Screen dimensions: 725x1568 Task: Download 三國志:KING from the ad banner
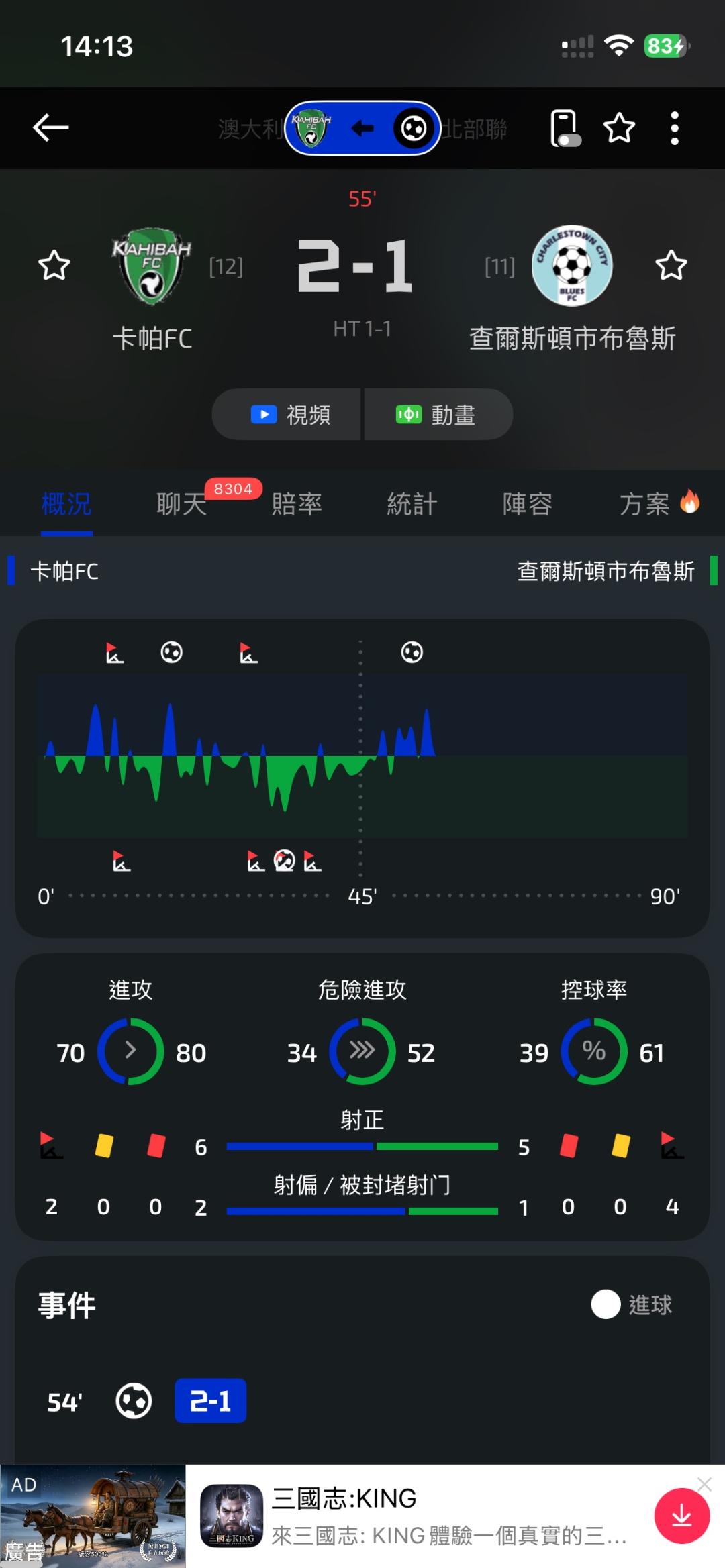point(682,1516)
